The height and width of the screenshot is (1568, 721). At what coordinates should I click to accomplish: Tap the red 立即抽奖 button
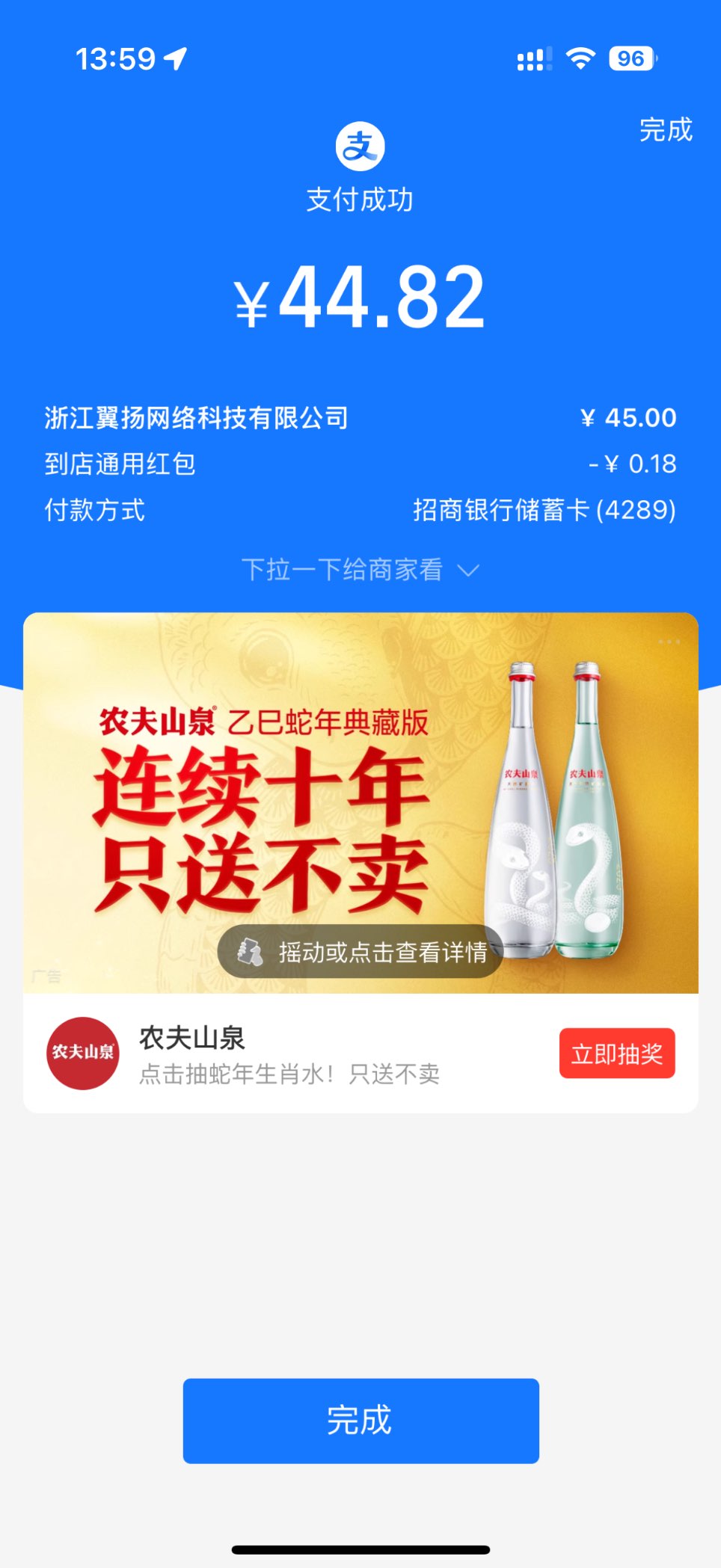tap(616, 1054)
